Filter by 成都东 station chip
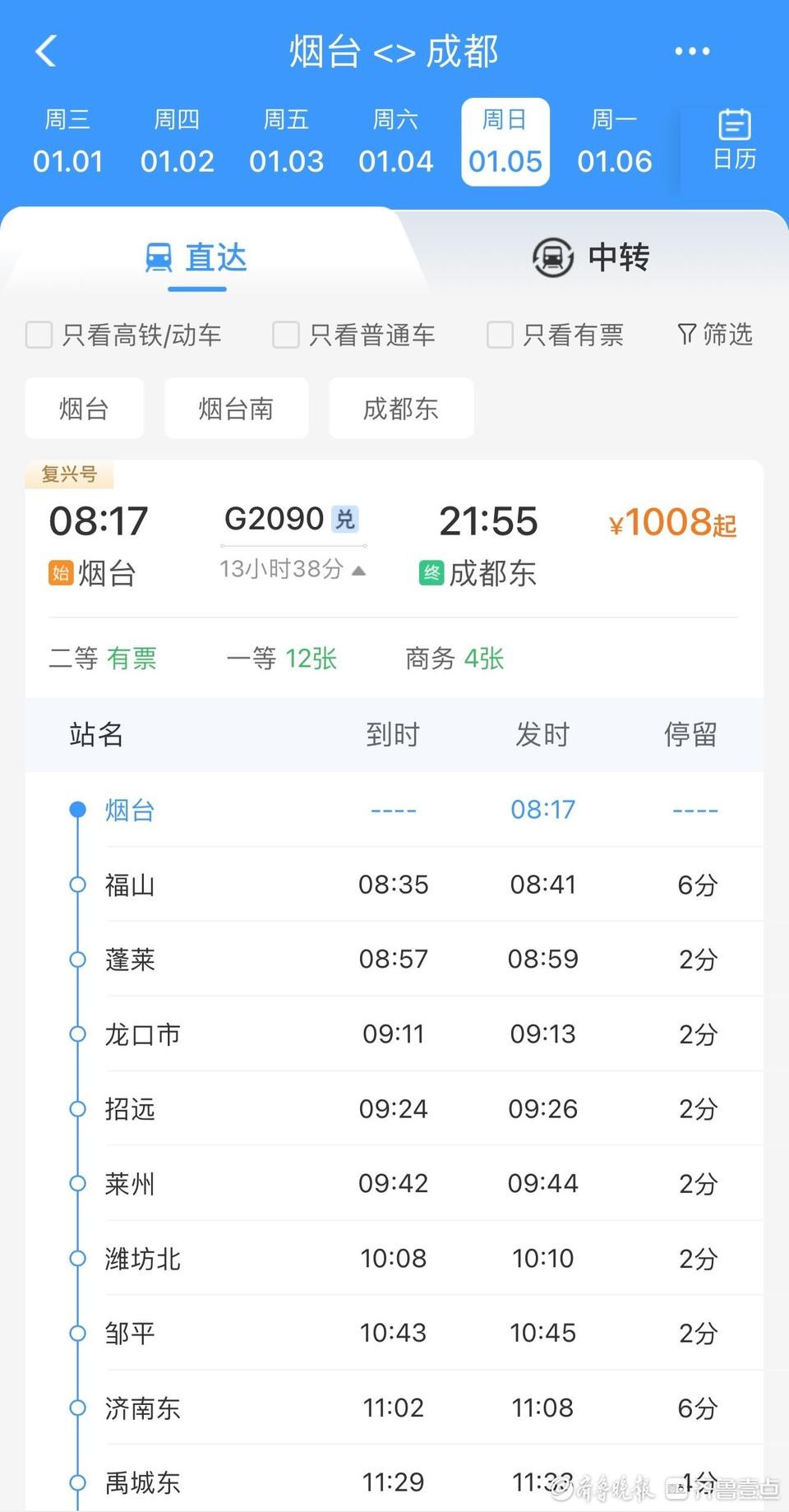This screenshot has height=1512, width=789. (x=401, y=408)
